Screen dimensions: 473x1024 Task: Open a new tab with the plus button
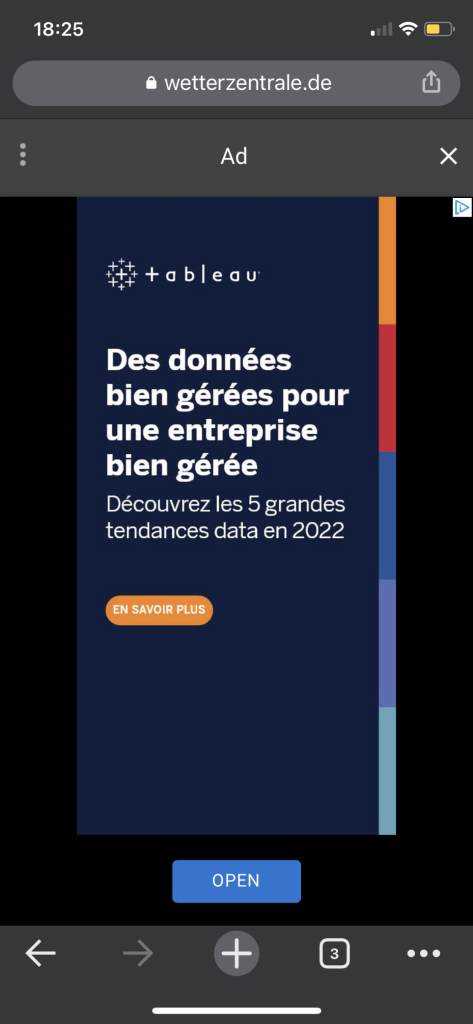click(x=236, y=954)
